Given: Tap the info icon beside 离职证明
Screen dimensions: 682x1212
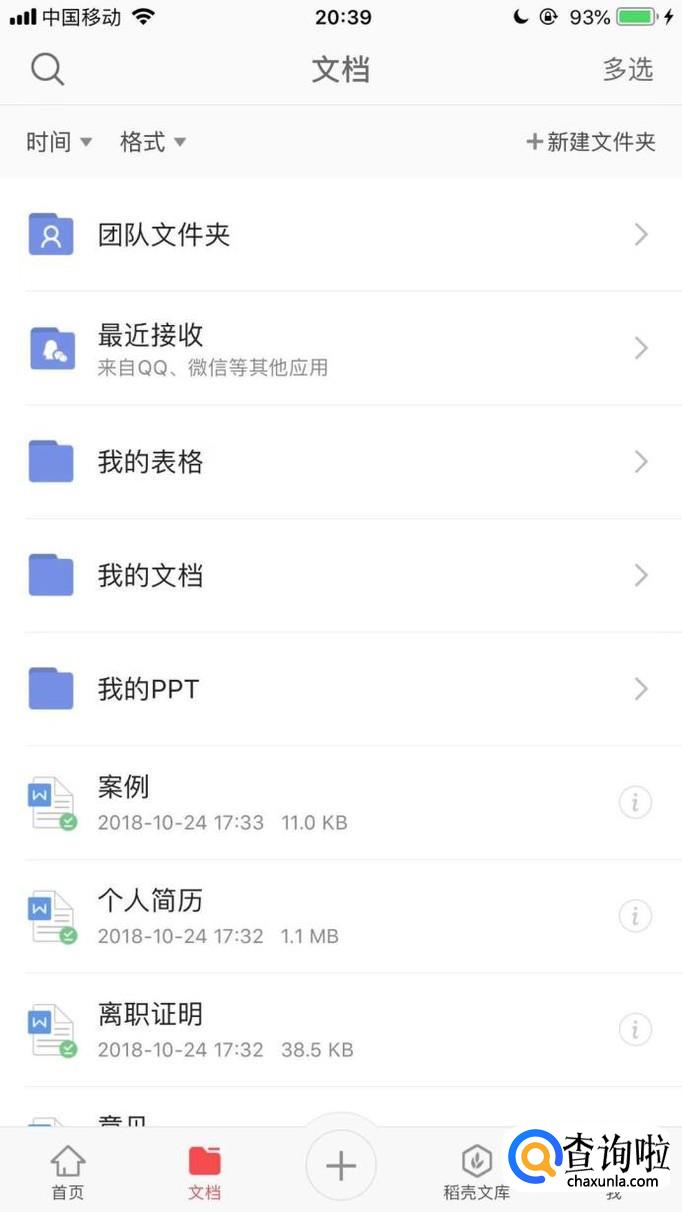Looking at the screenshot, I should (635, 1029).
